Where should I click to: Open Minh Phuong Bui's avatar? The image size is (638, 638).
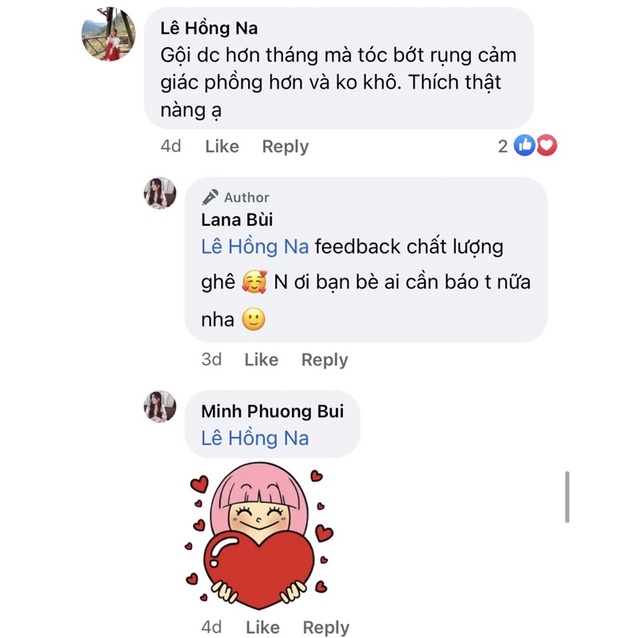pos(160,407)
